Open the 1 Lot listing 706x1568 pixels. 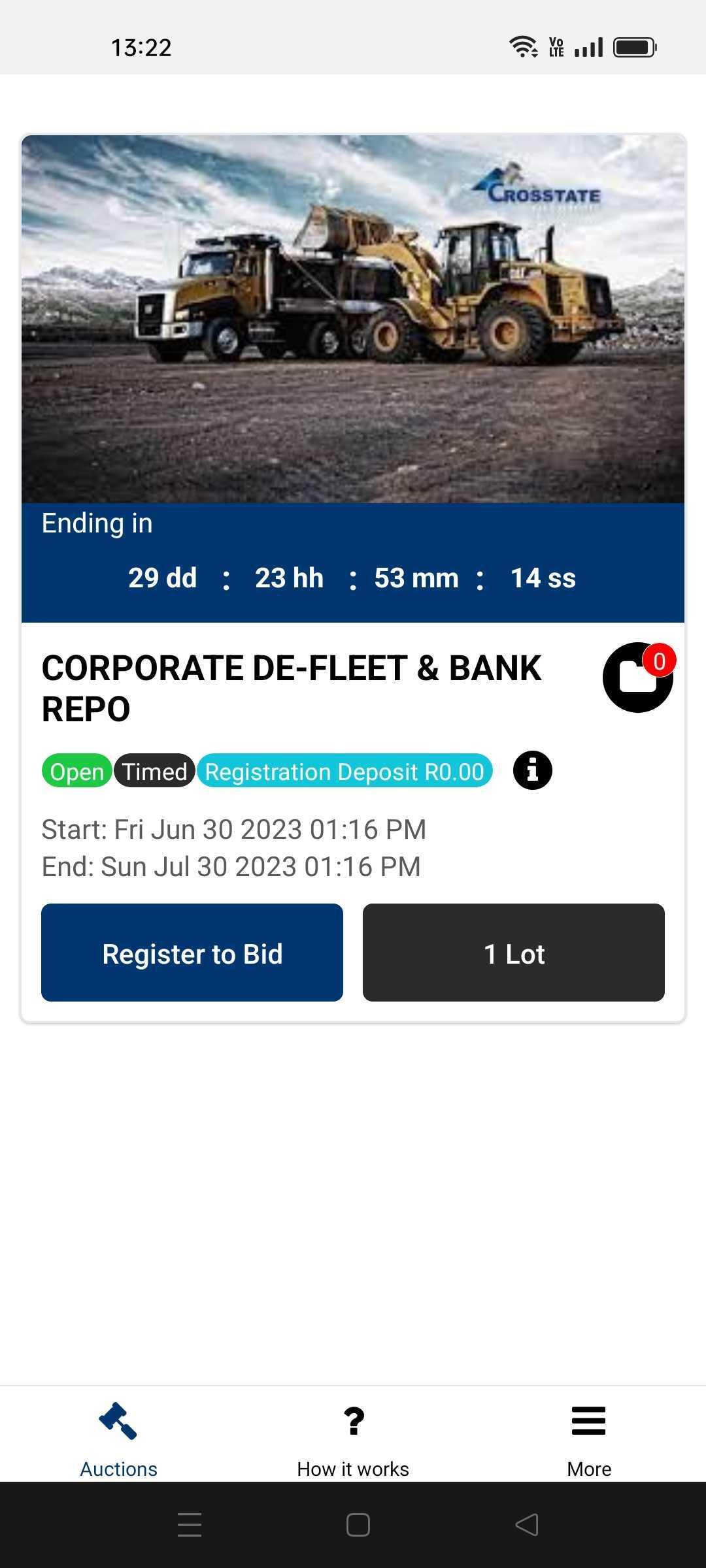tap(514, 953)
